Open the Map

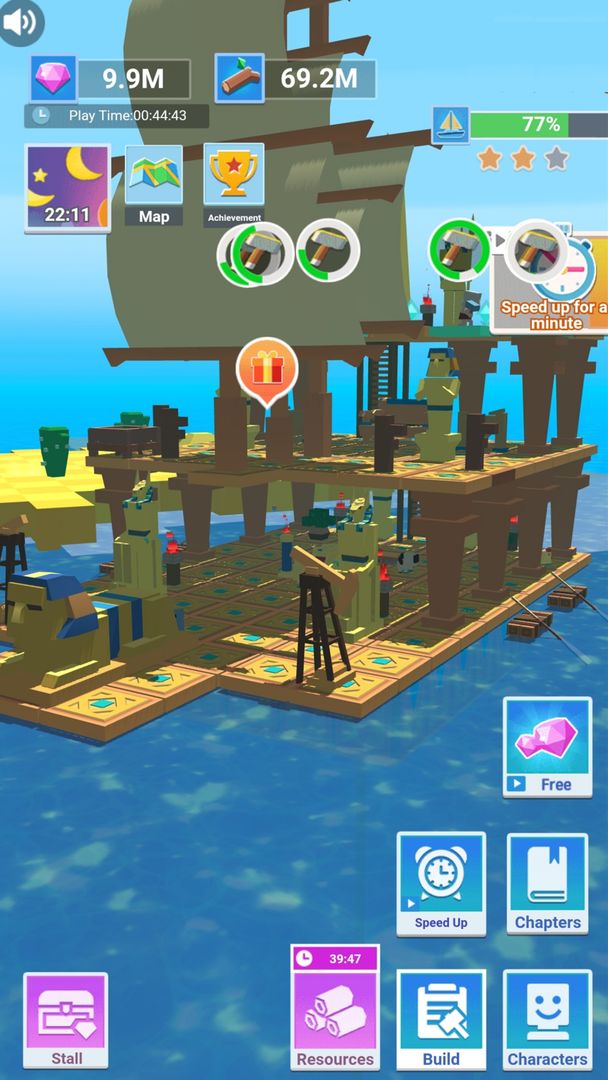pos(154,186)
